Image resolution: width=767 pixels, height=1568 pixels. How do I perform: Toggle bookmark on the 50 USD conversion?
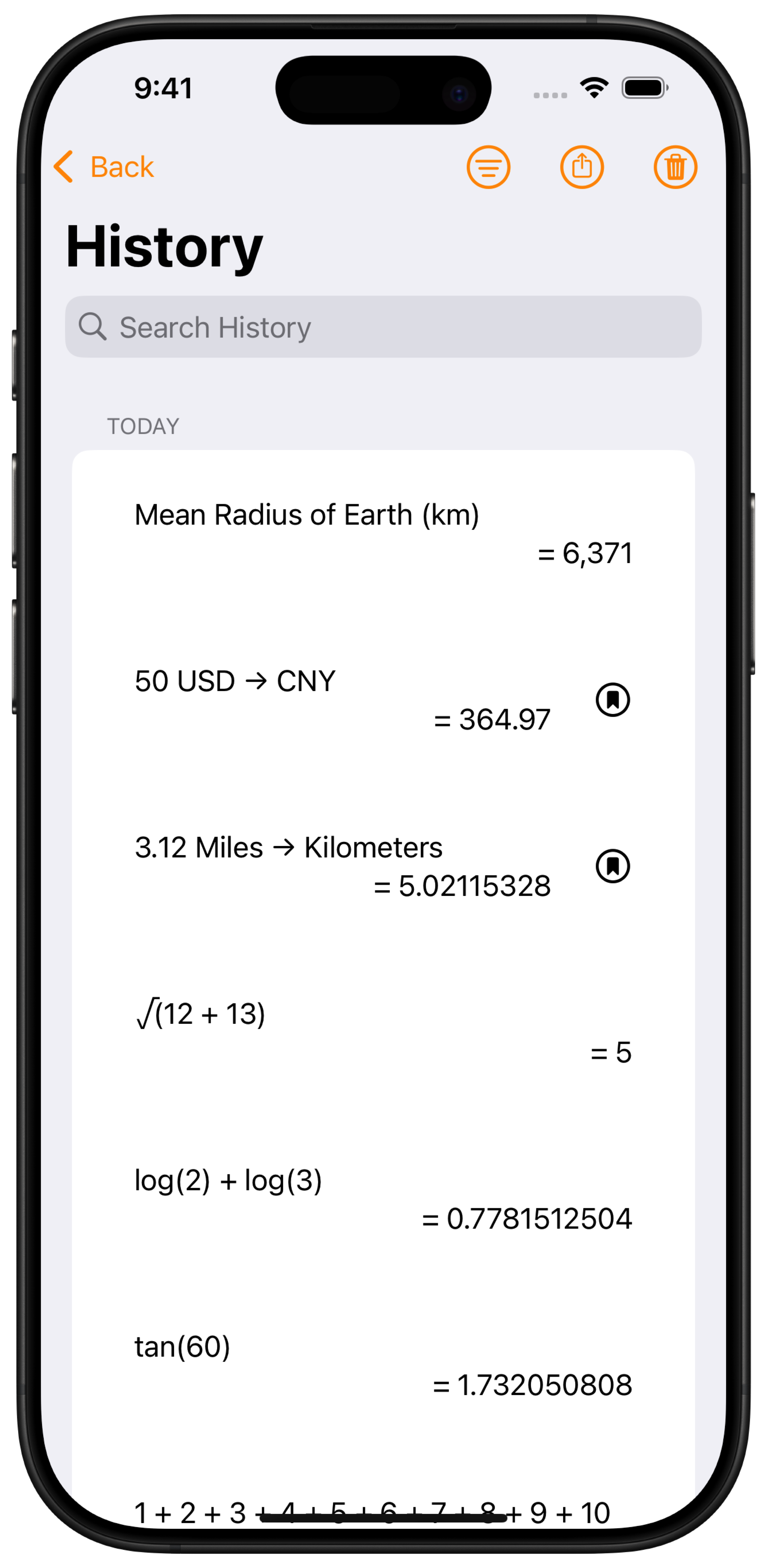612,699
